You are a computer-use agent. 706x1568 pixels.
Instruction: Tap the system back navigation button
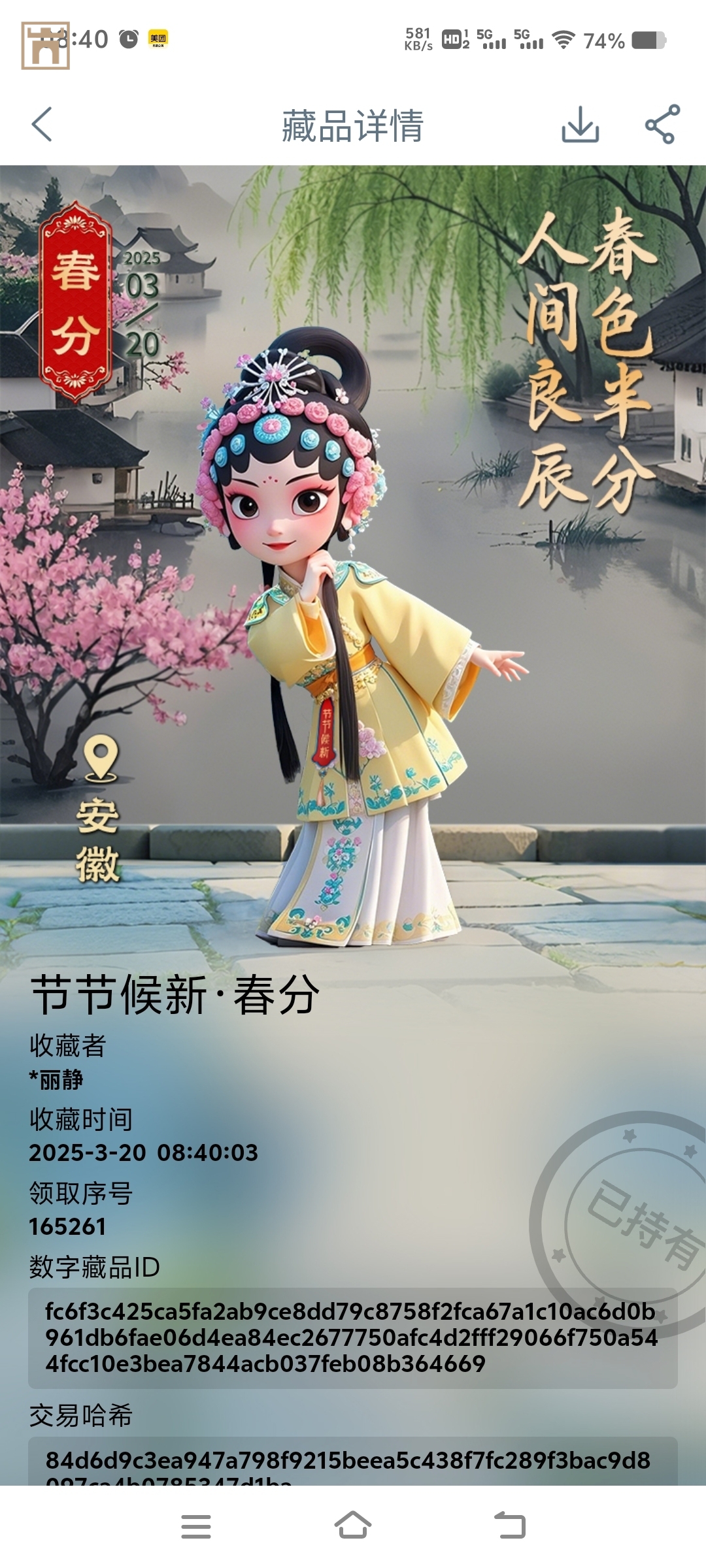(510, 1526)
